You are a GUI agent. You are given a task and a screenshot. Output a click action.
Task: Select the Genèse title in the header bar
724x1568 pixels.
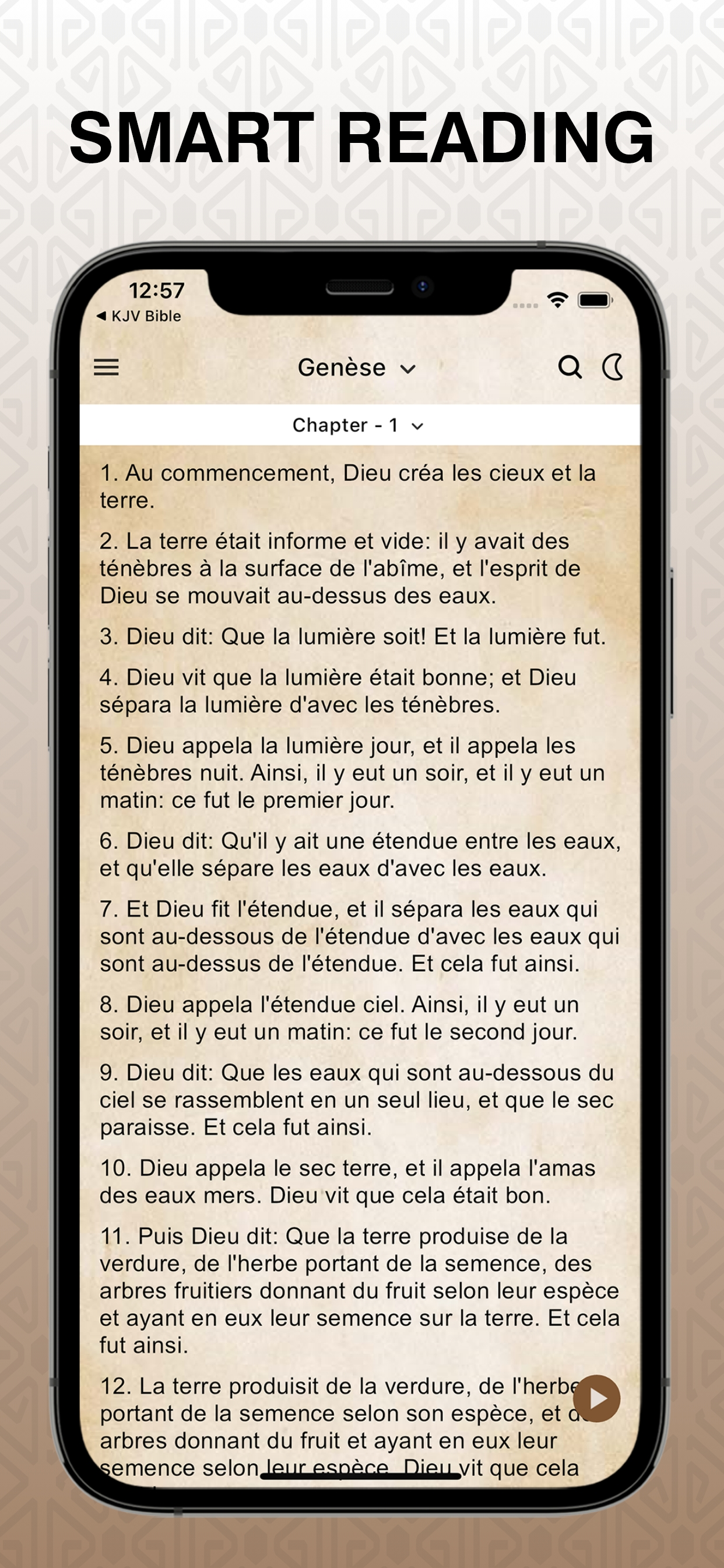[x=343, y=367]
